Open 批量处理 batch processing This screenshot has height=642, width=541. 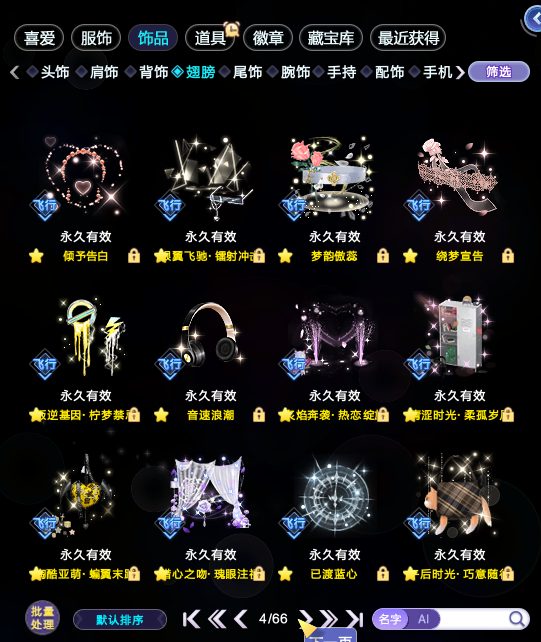tap(42, 618)
